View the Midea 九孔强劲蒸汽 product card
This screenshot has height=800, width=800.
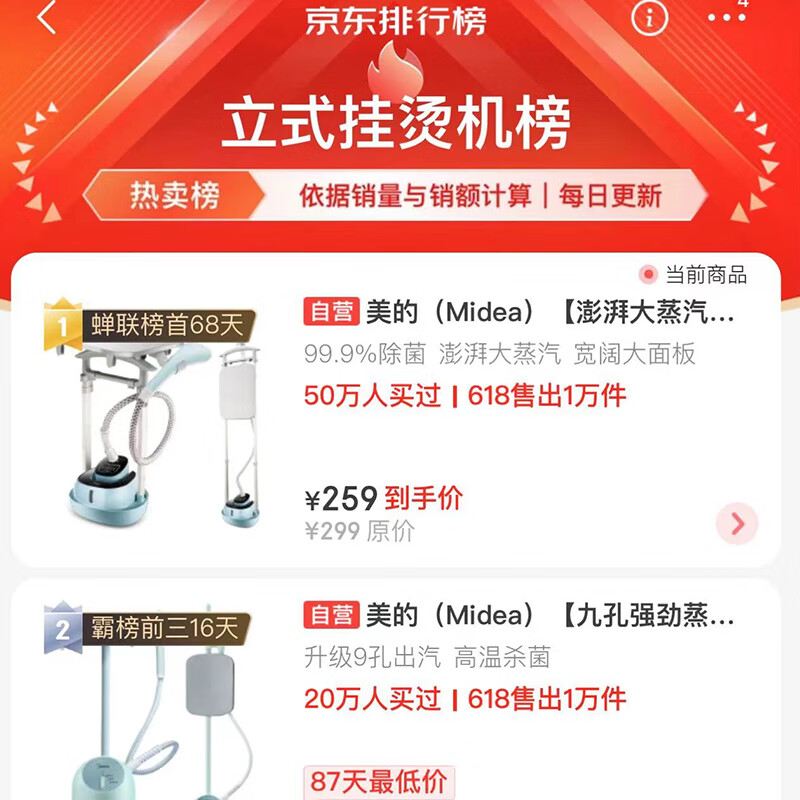click(x=520, y=615)
